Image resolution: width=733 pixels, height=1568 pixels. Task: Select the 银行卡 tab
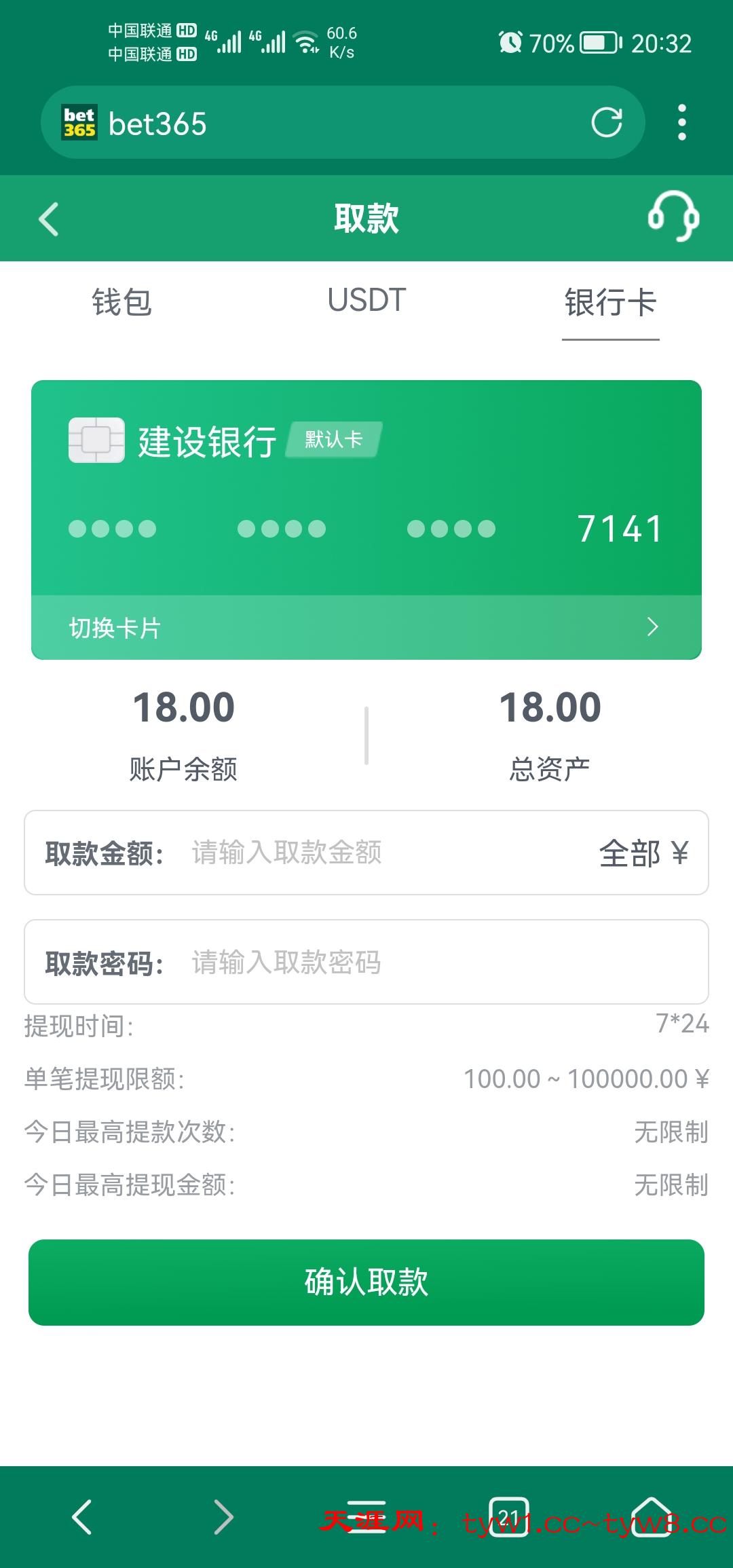[610, 303]
